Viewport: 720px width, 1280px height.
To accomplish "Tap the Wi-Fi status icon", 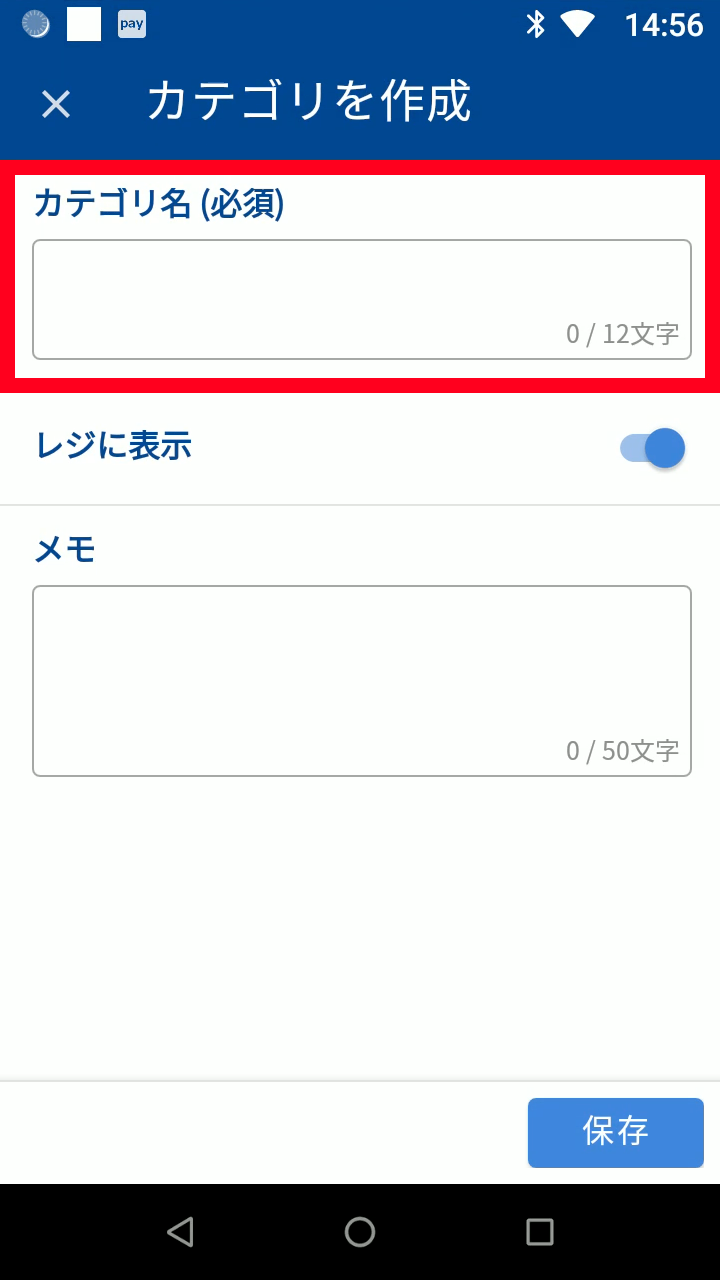I will click(576, 23).
